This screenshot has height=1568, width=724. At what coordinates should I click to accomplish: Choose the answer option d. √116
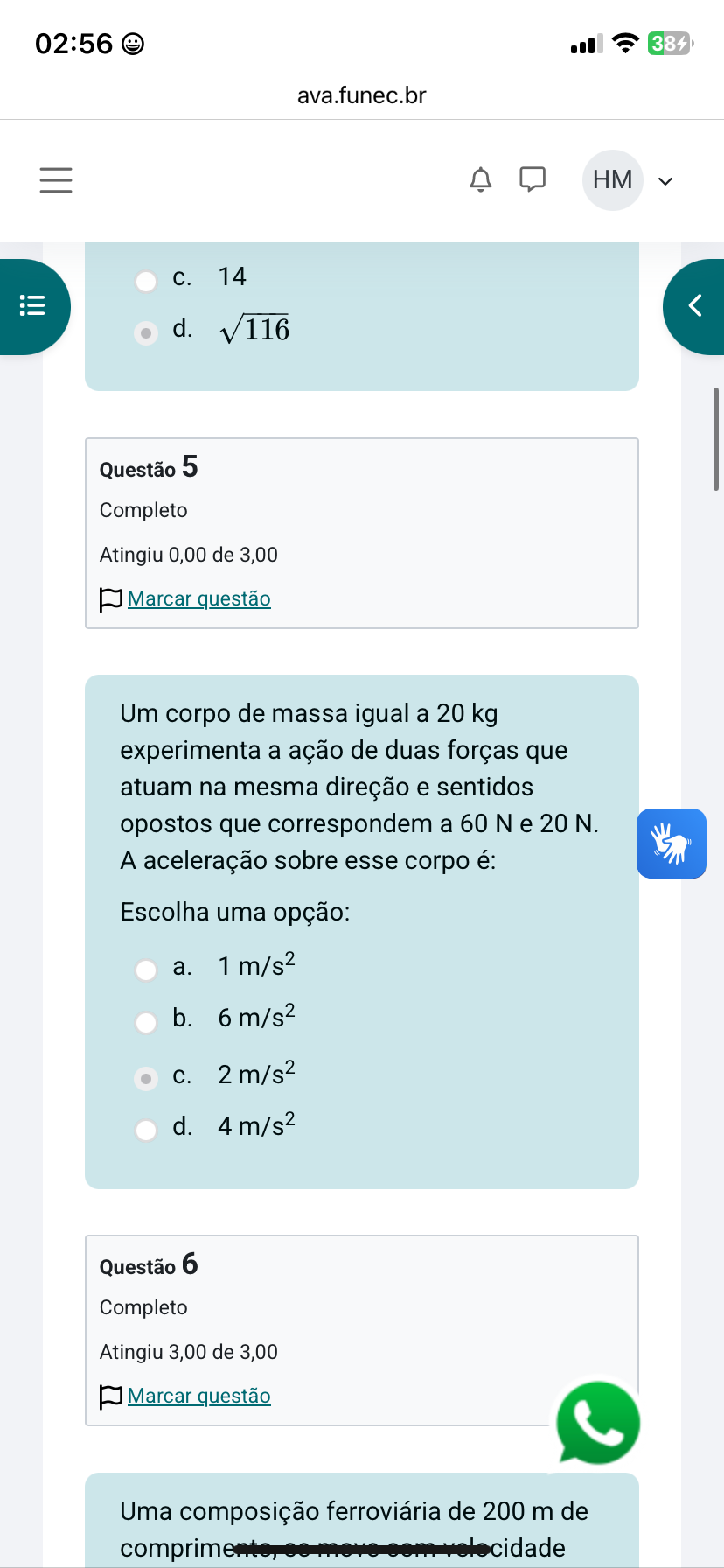tap(146, 333)
